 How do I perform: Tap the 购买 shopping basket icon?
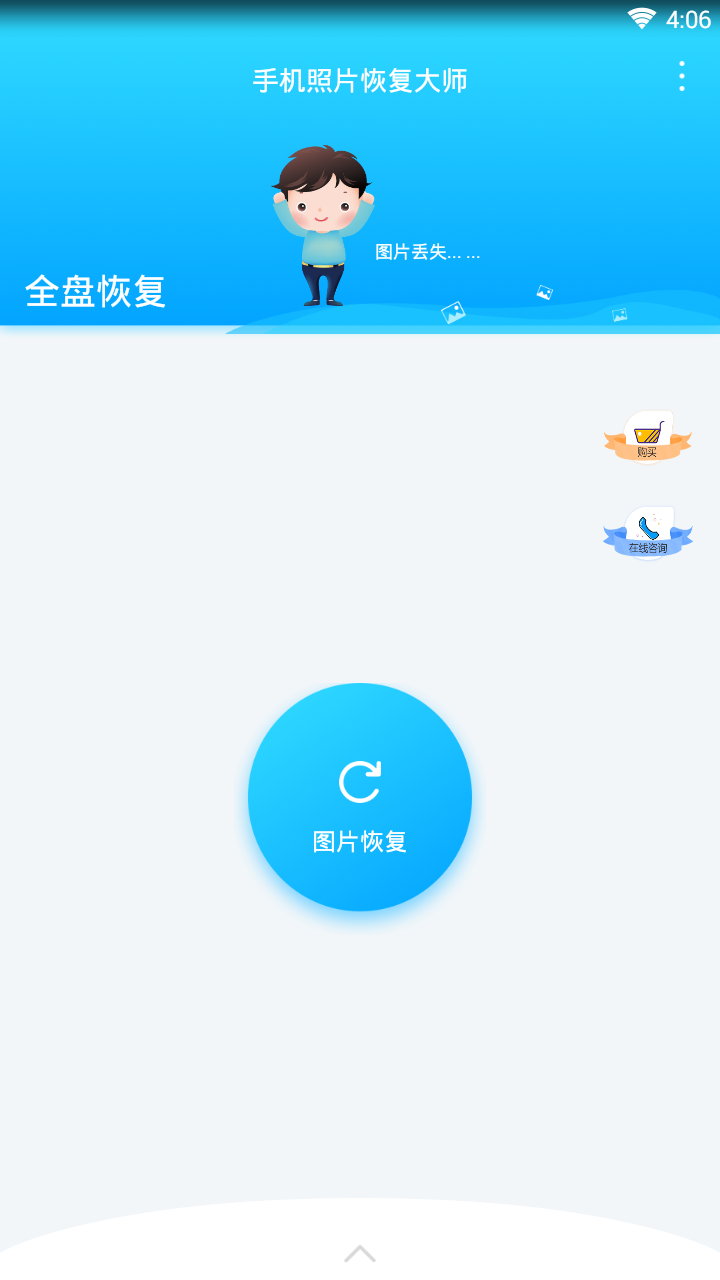click(647, 432)
